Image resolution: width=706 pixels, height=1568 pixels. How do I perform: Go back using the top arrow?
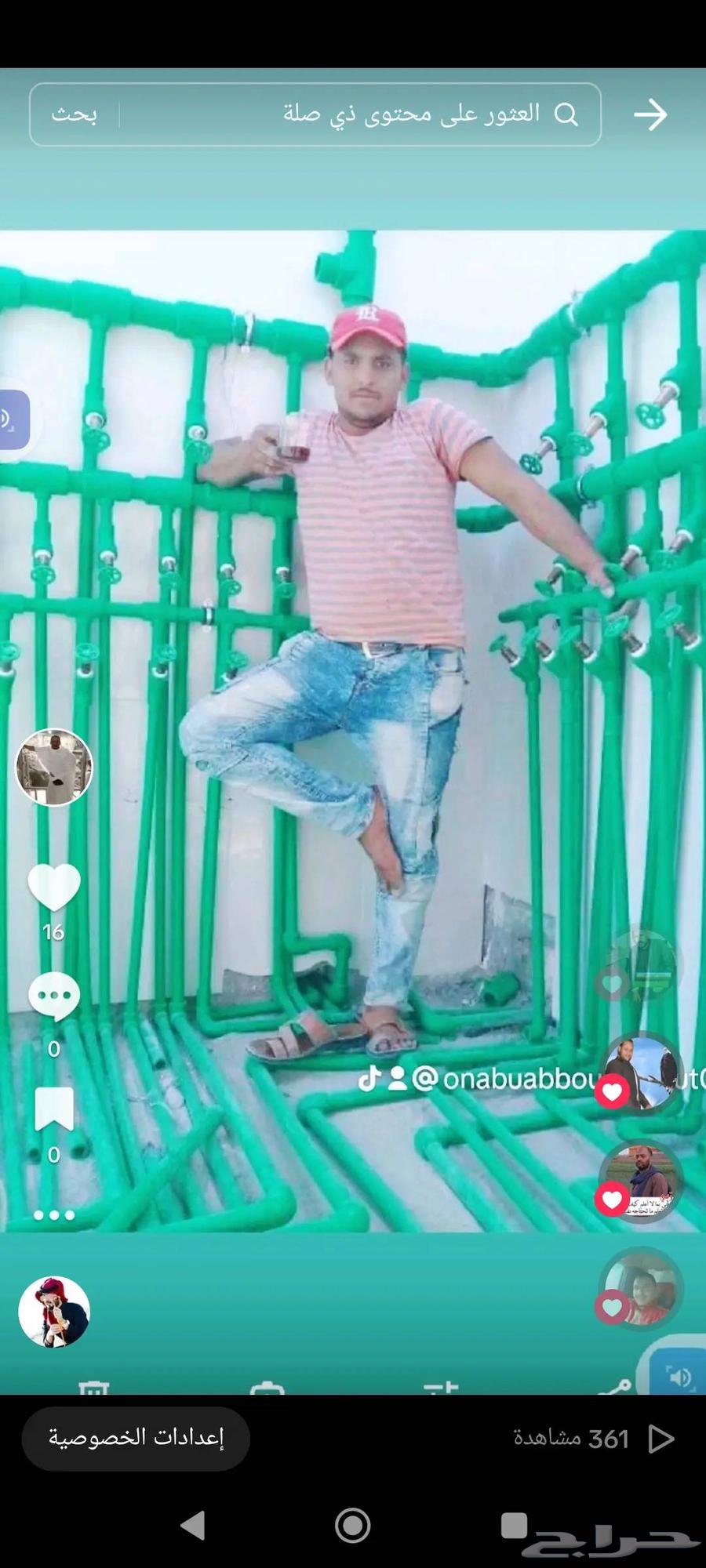[650, 114]
